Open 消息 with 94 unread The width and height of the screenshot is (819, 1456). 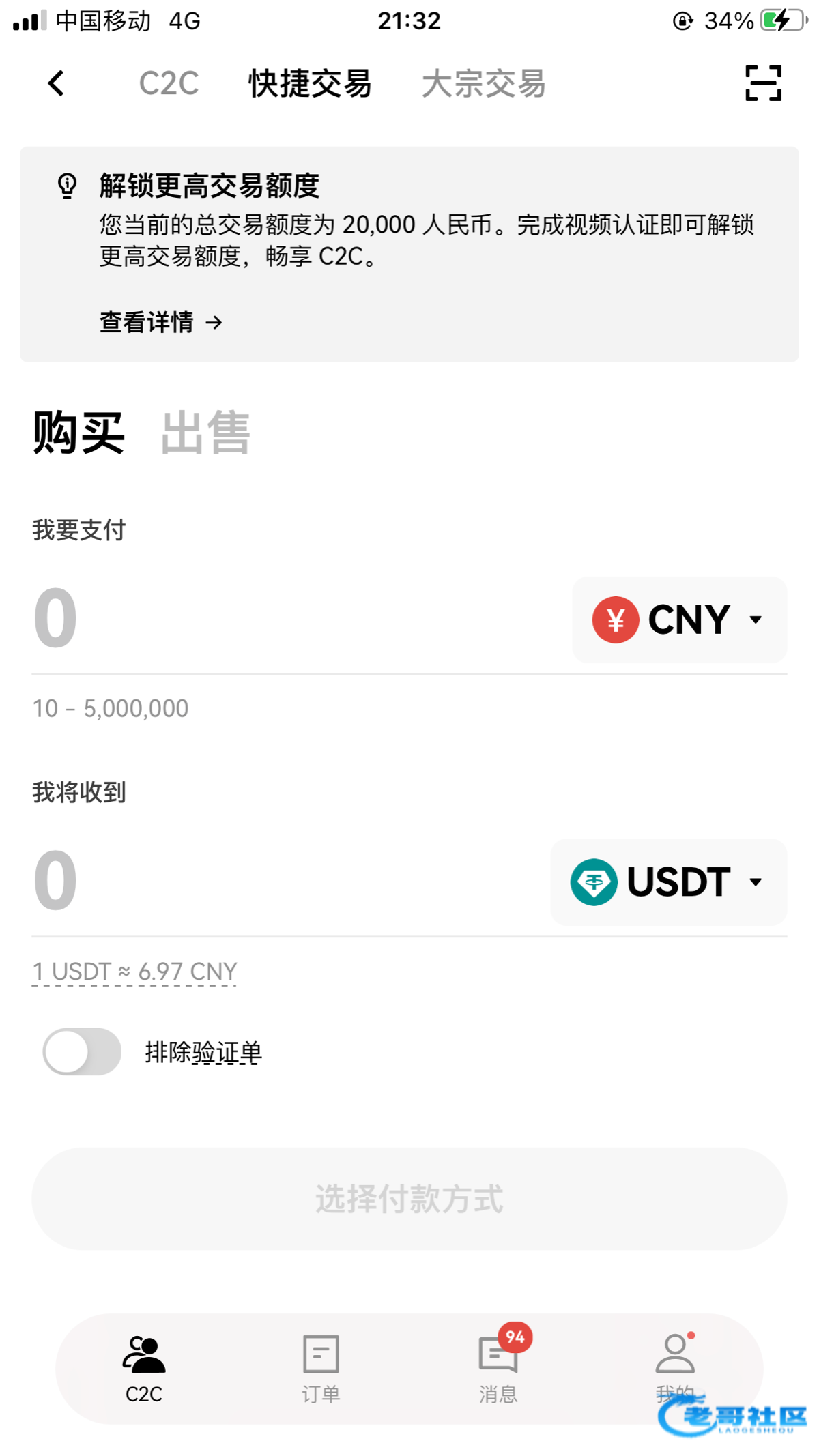(x=498, y=1368)
